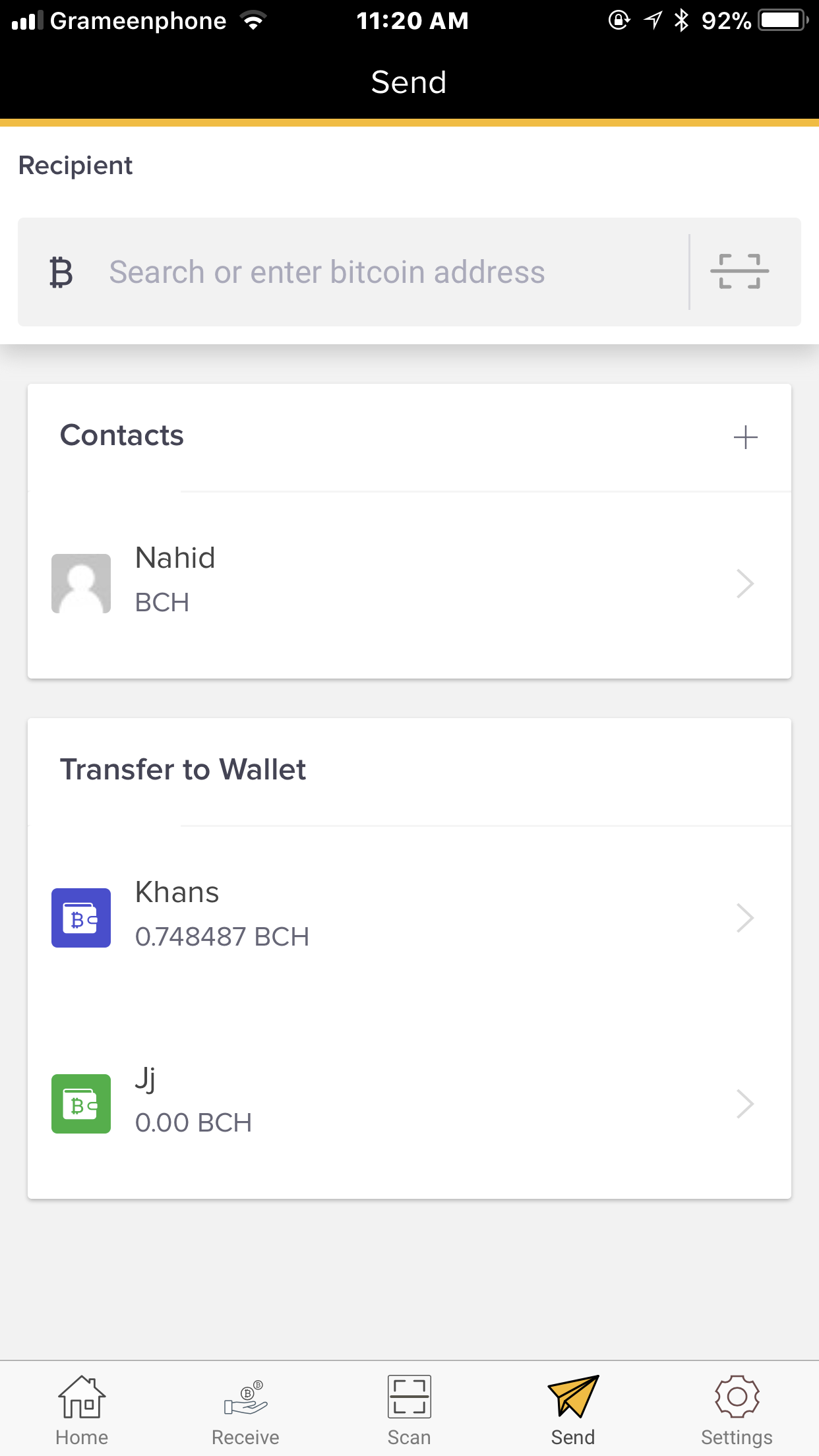Go to the Home tab
Image resolution: width=819 pixels, height=1456 pixels.
[x=82, y=1410]
